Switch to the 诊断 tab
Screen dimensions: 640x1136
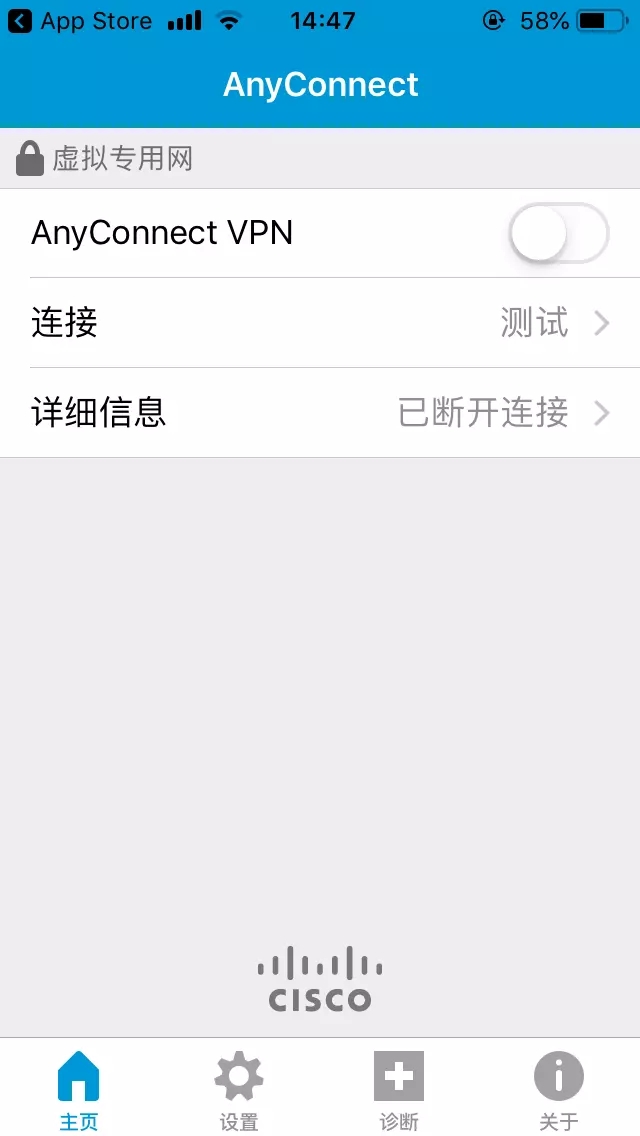click(399, 1089)
